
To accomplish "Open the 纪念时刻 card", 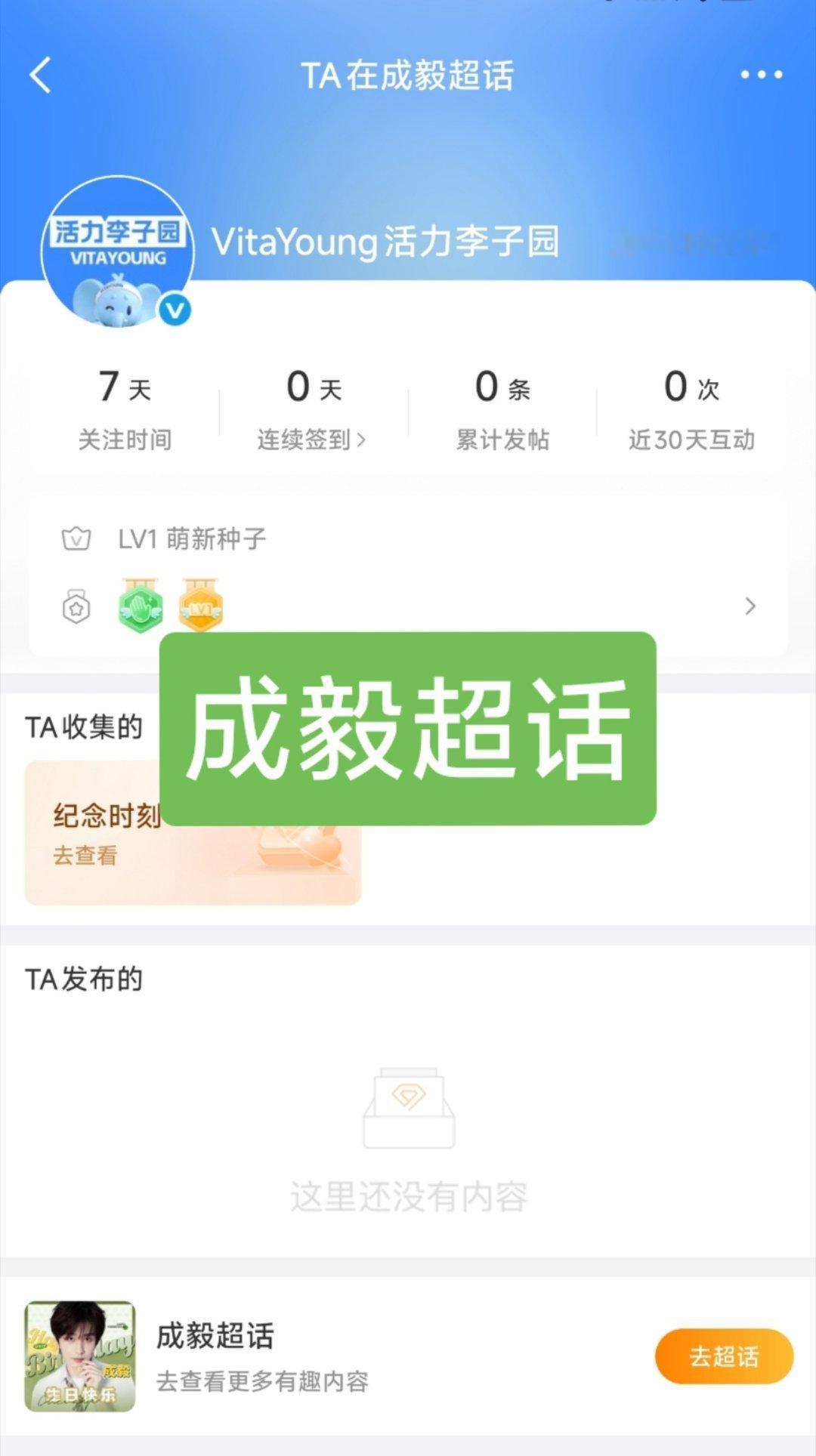I will pos(193,833).
